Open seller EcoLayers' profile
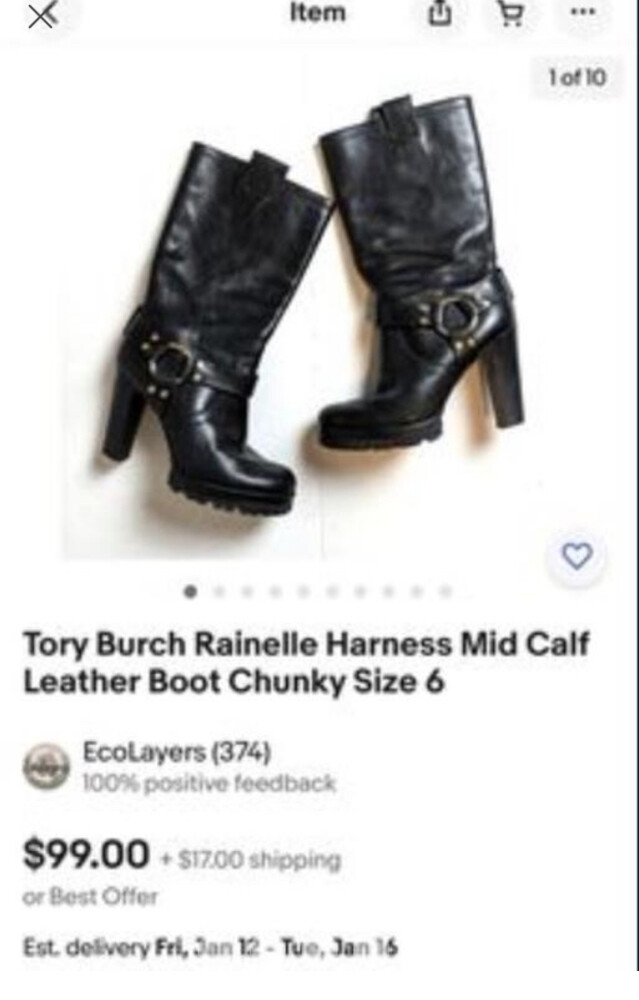 pos(177,750)
